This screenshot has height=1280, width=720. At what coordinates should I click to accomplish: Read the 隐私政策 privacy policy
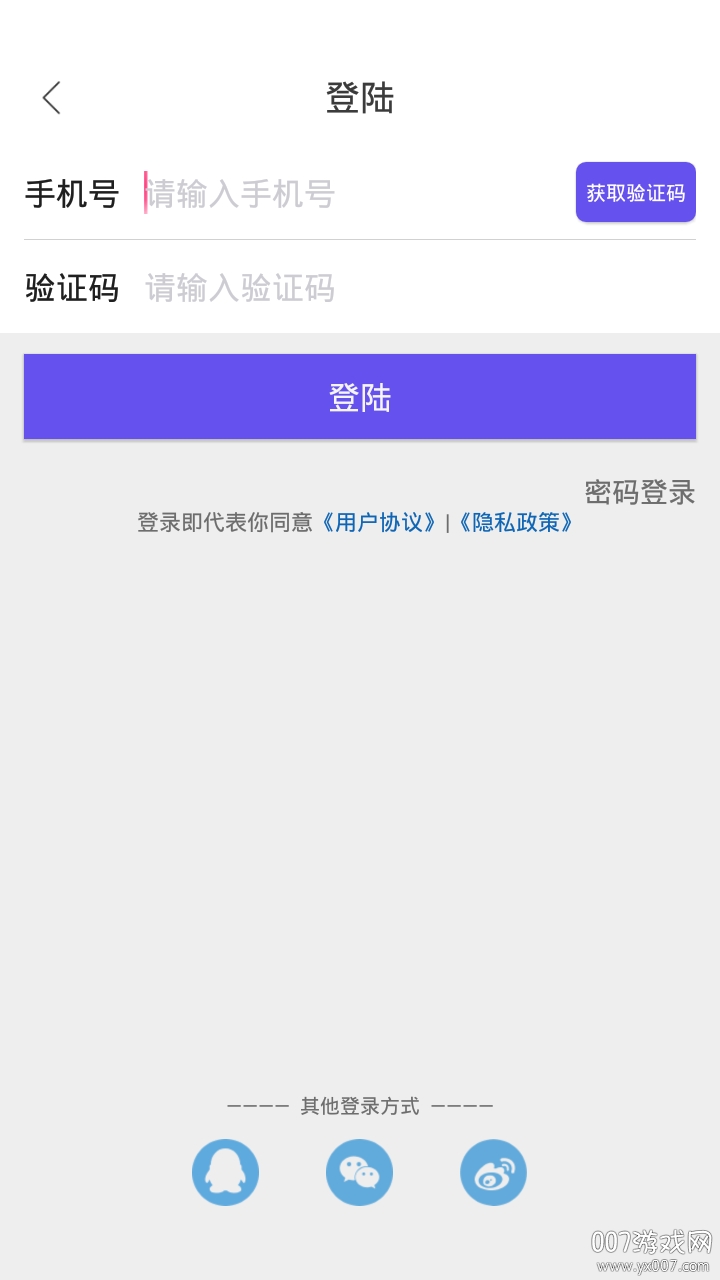pos(516,522)
